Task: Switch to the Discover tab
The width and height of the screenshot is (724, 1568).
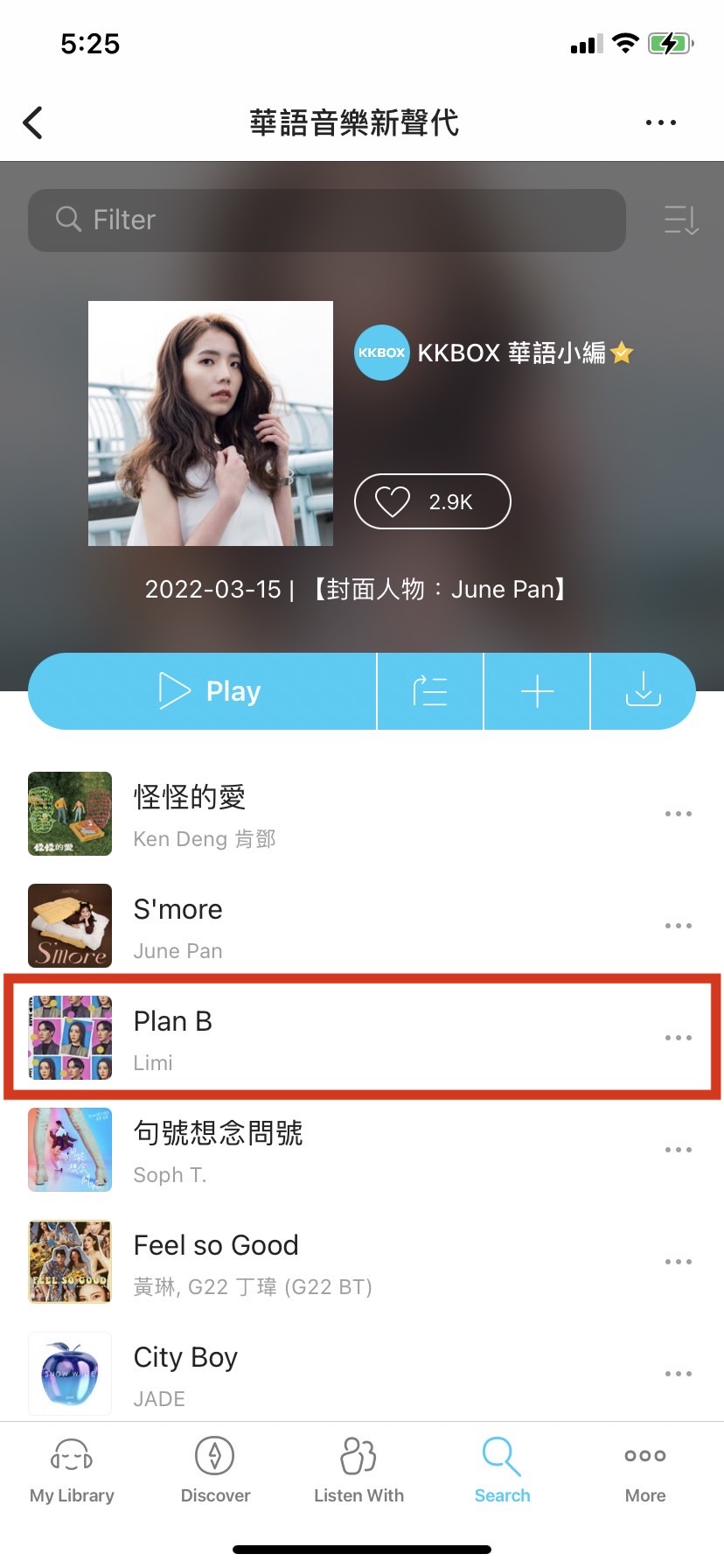Action: (x=215, y=1472)
